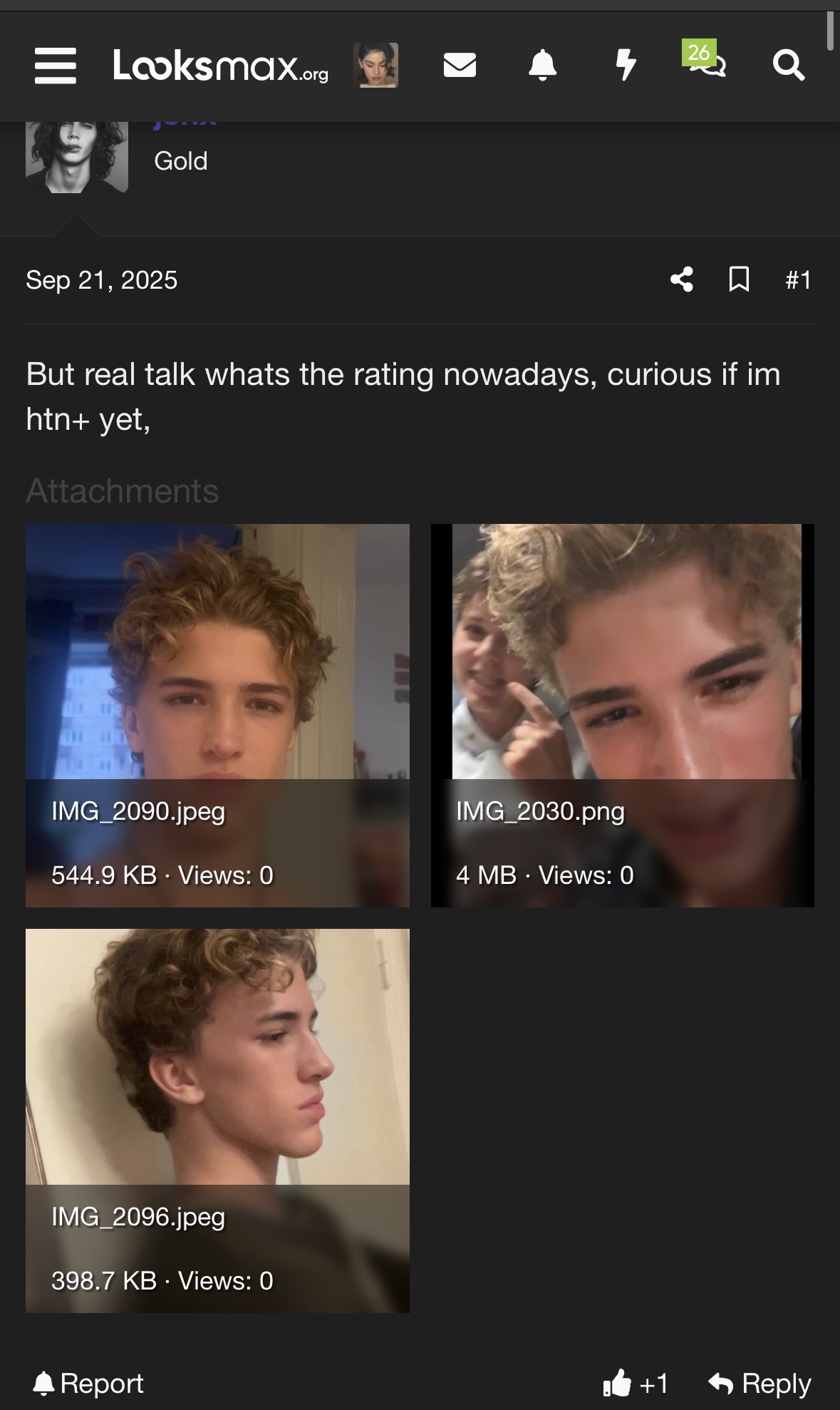This screenshot has width=840, height=1410.
Task: Open the notifications bell
Action: [542, 66]
